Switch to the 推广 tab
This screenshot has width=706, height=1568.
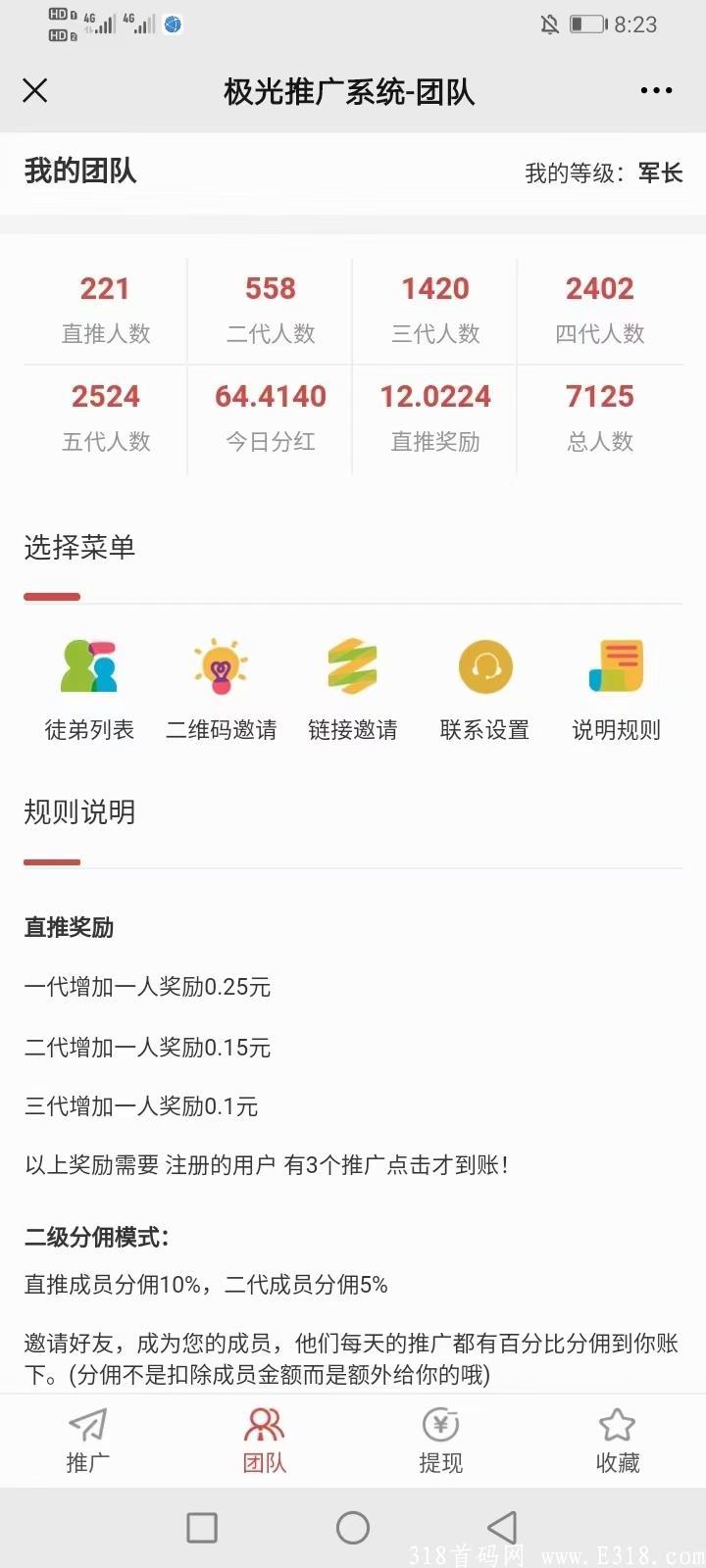tap(87, 1441)
